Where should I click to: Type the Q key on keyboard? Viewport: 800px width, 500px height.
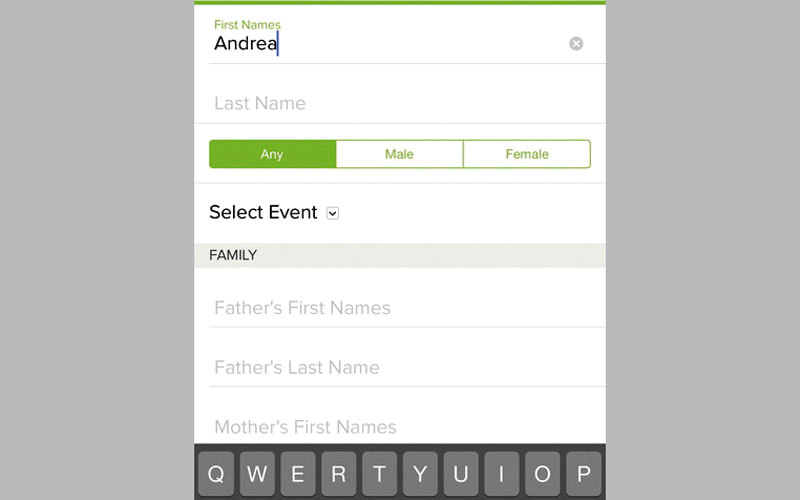click(216, 474)
